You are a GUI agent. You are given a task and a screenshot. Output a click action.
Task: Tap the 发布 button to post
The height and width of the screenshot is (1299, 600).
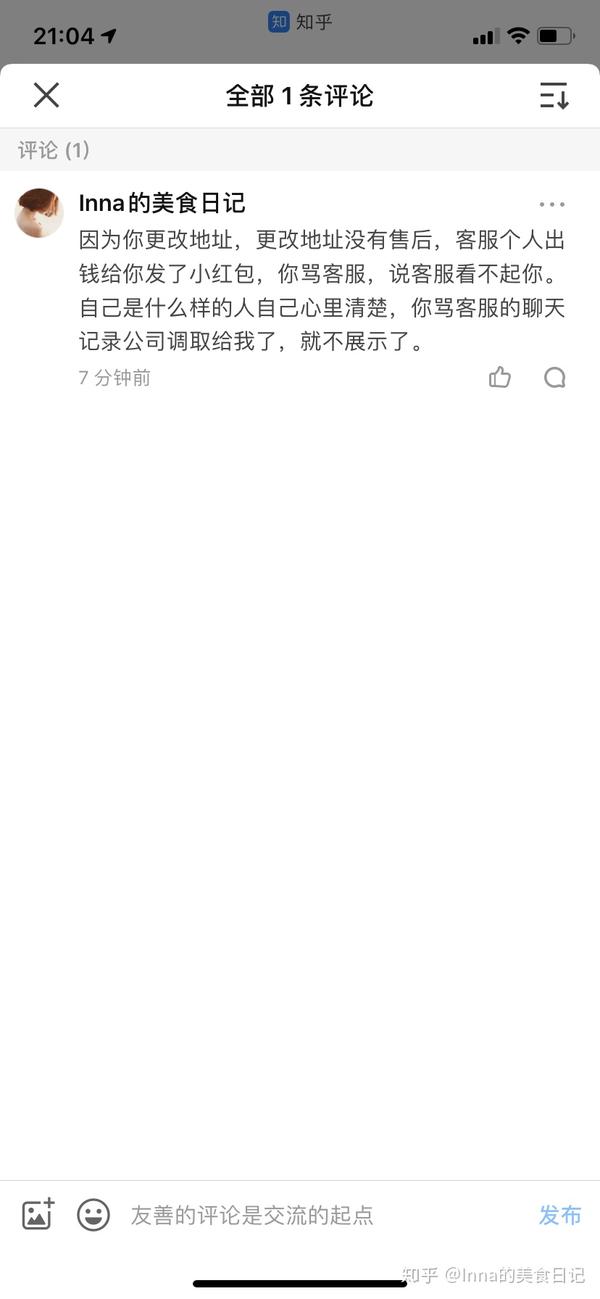560,1215
